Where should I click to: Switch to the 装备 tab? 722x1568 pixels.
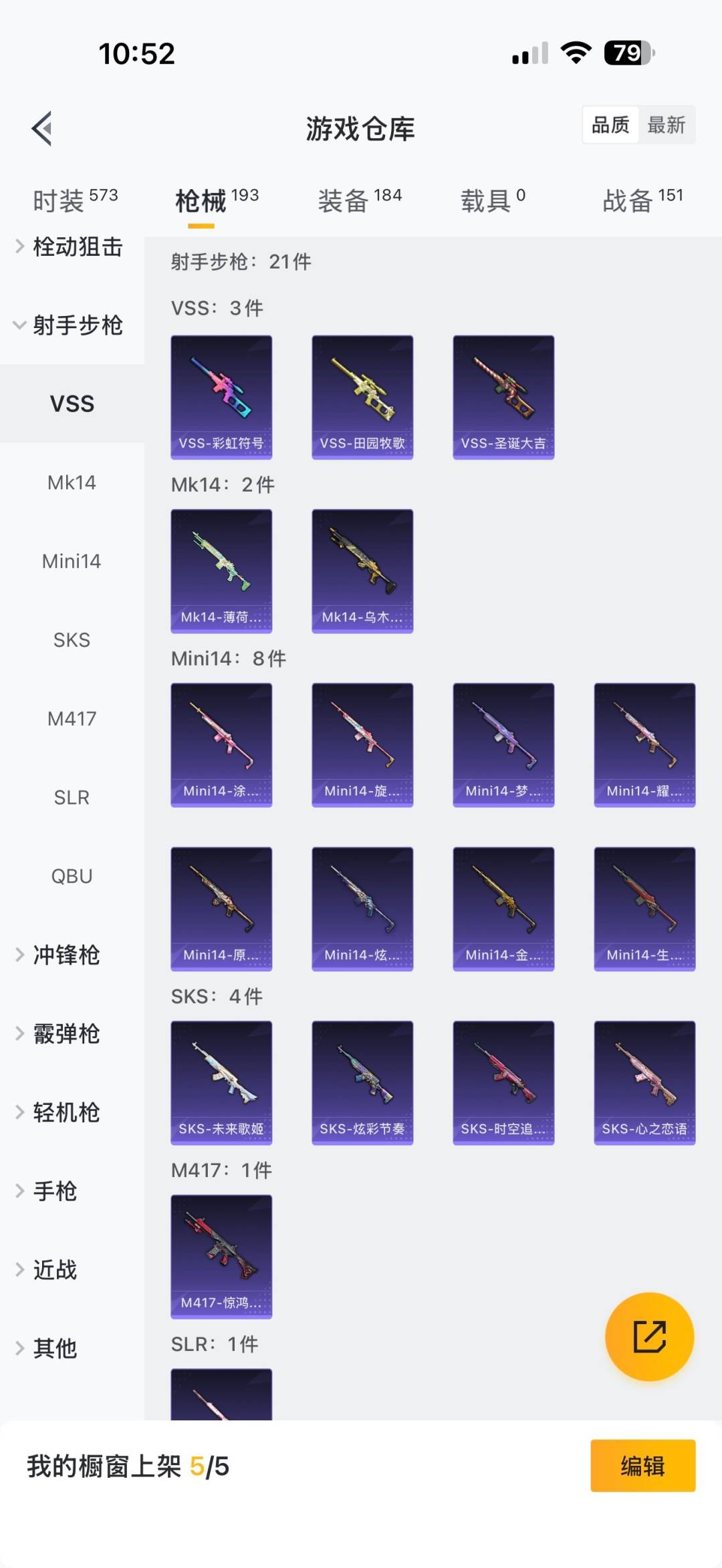pos(359,200)
